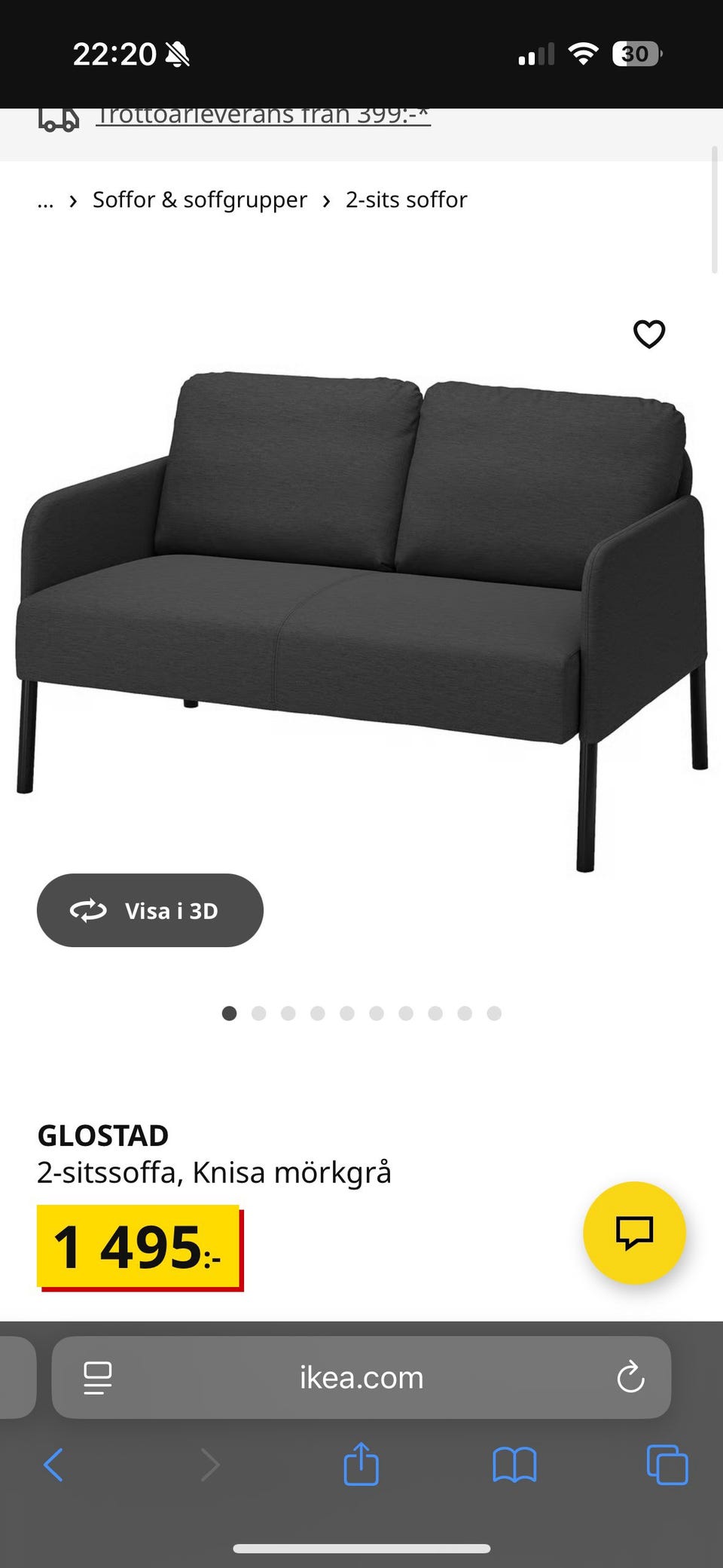
Task: Open the Soffor & soffgrupper breadcrumb
Action: tap(199, 200)
